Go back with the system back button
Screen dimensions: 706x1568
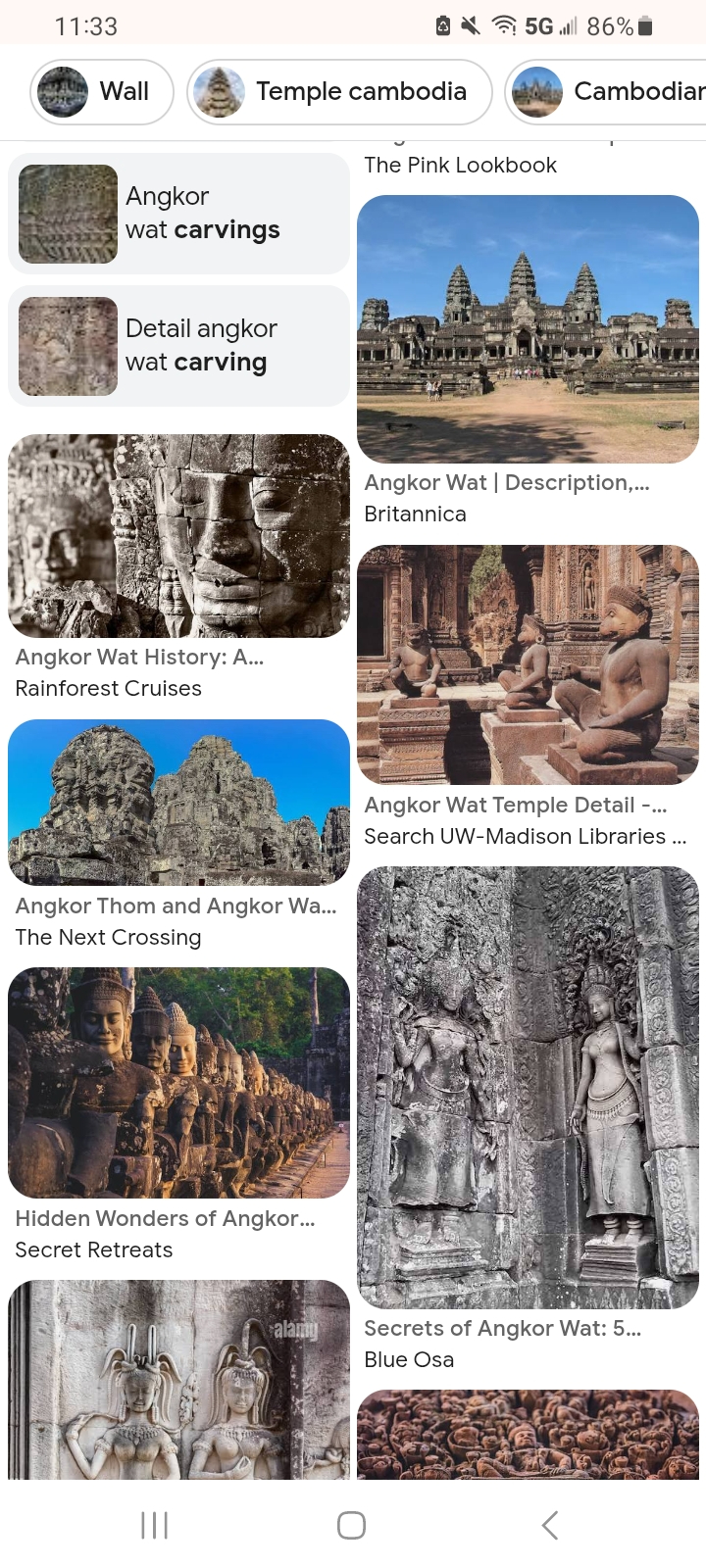pos(550,1525)
